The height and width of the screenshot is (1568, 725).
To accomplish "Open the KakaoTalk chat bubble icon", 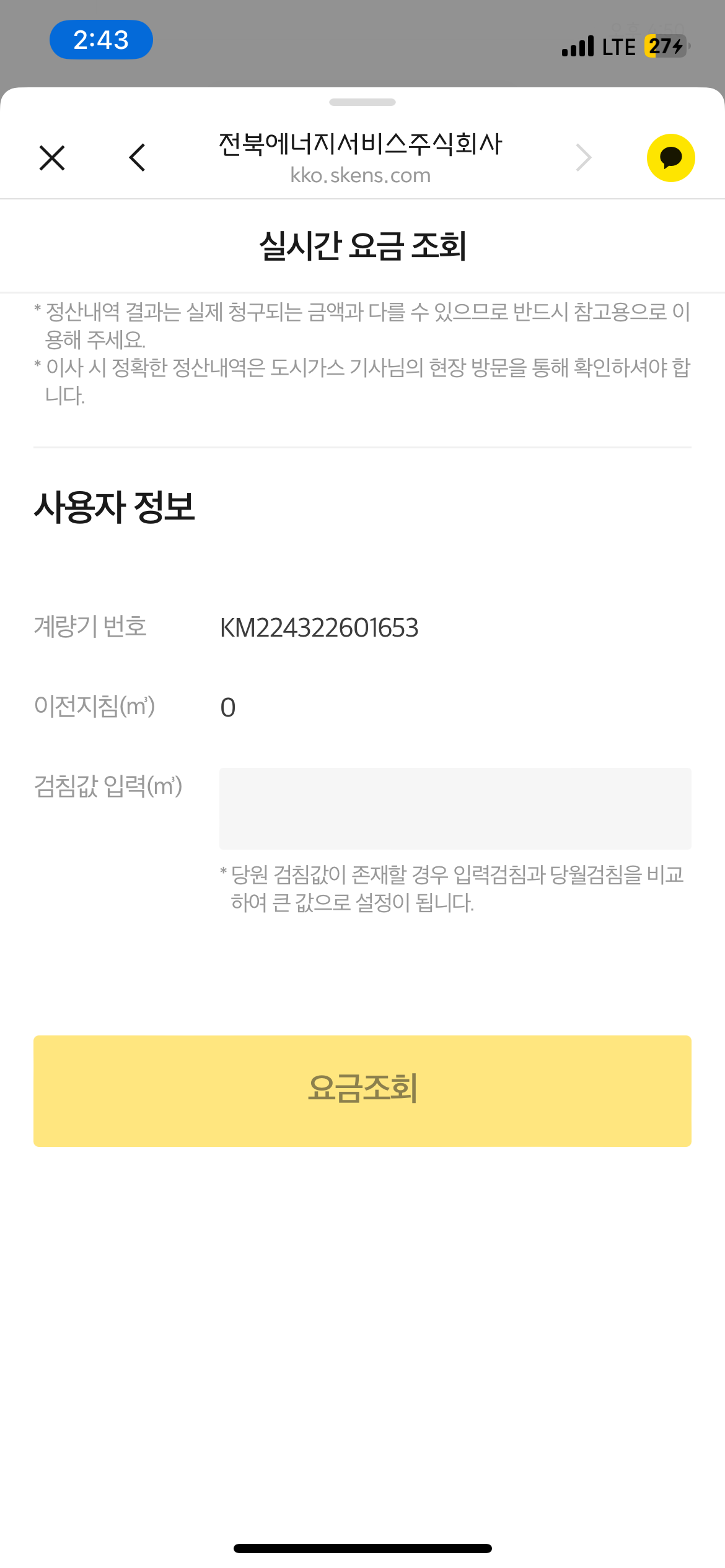I will [670, 158].
